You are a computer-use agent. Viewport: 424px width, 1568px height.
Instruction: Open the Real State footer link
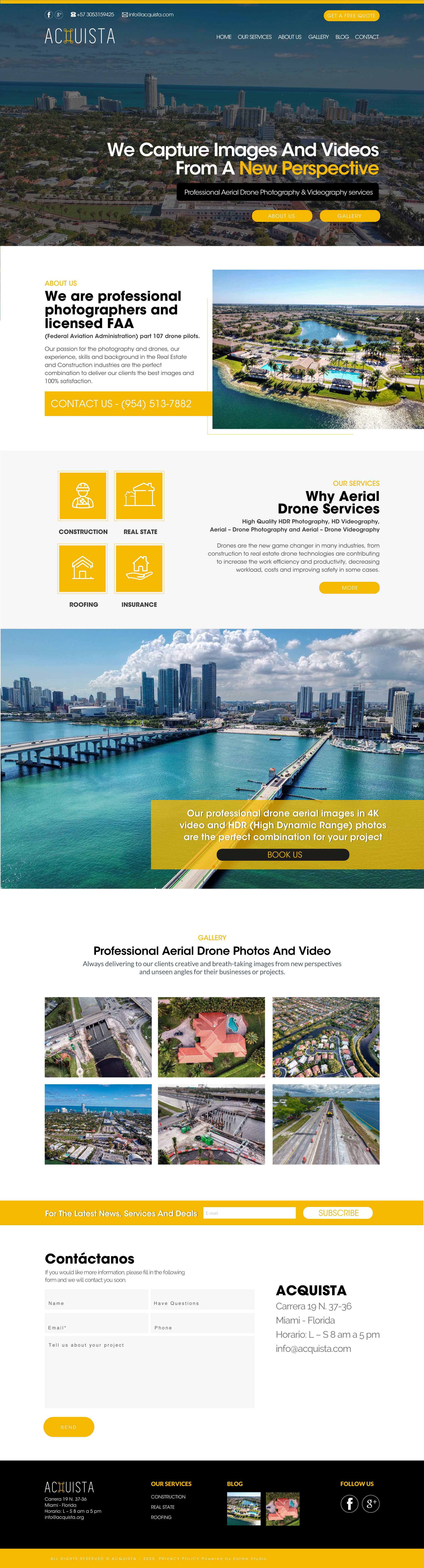coord(162,1507)
